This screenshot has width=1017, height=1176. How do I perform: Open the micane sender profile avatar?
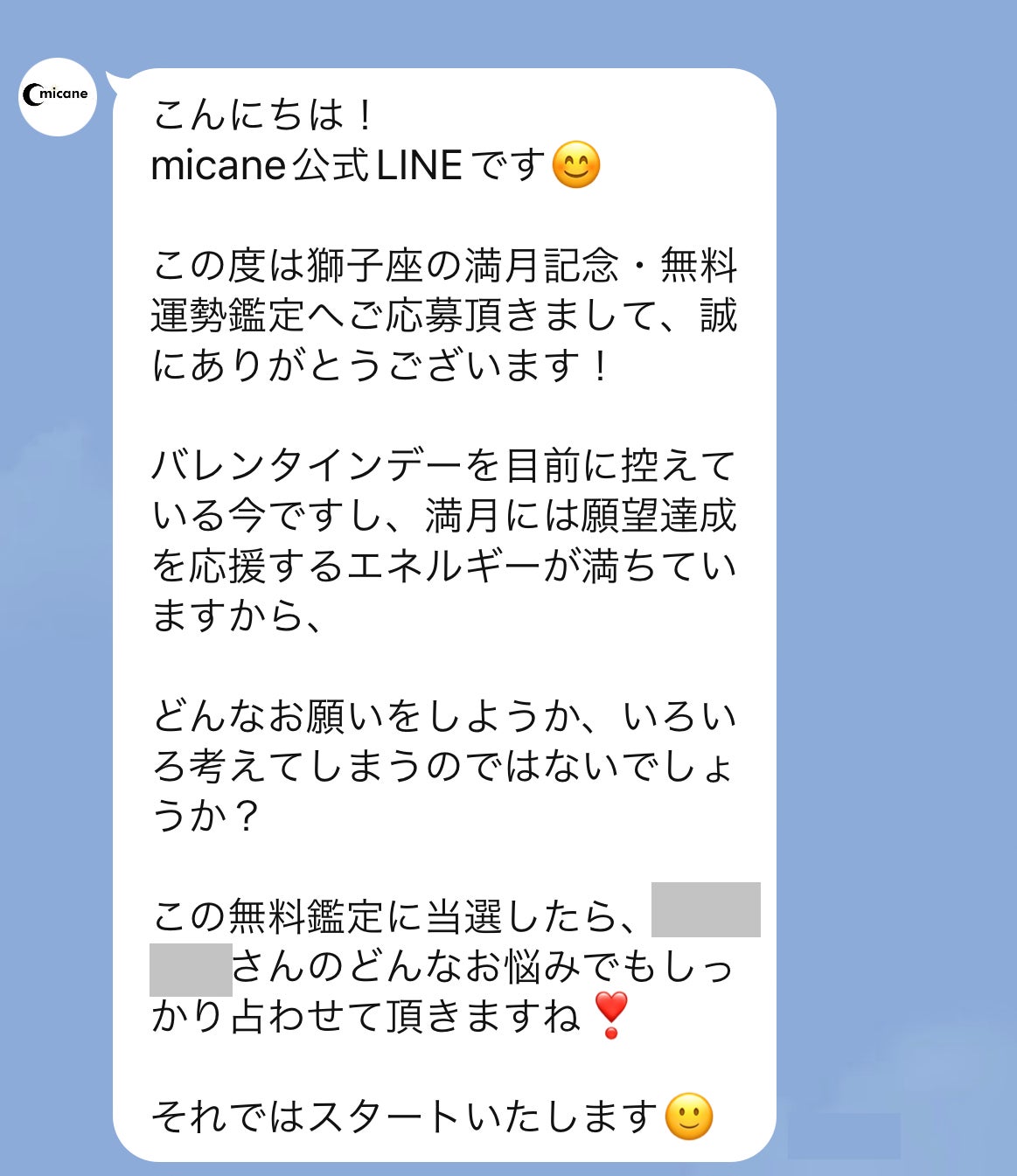tap(58, 96)
